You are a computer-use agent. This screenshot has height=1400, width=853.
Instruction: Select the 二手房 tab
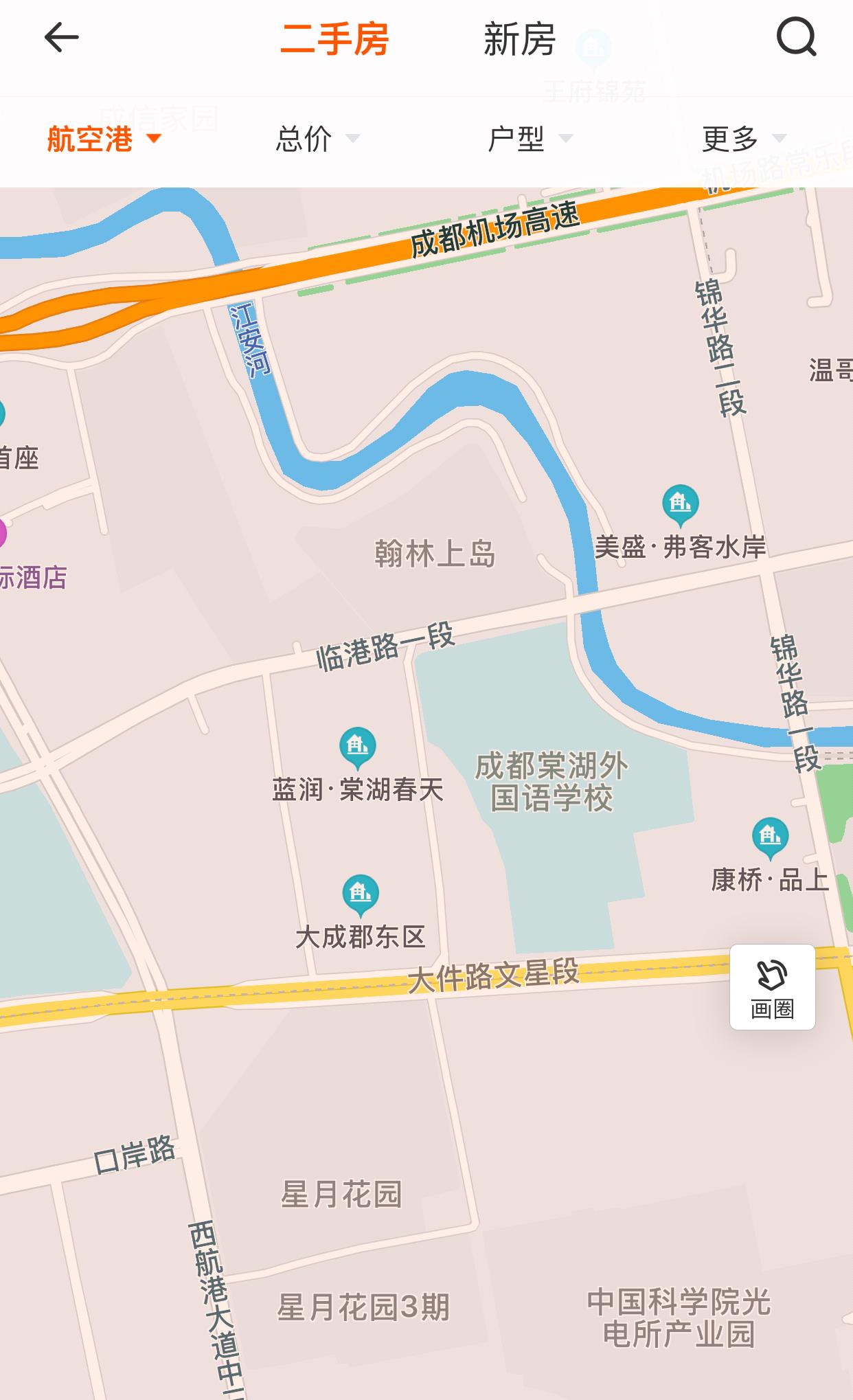(x=334, y=39)
